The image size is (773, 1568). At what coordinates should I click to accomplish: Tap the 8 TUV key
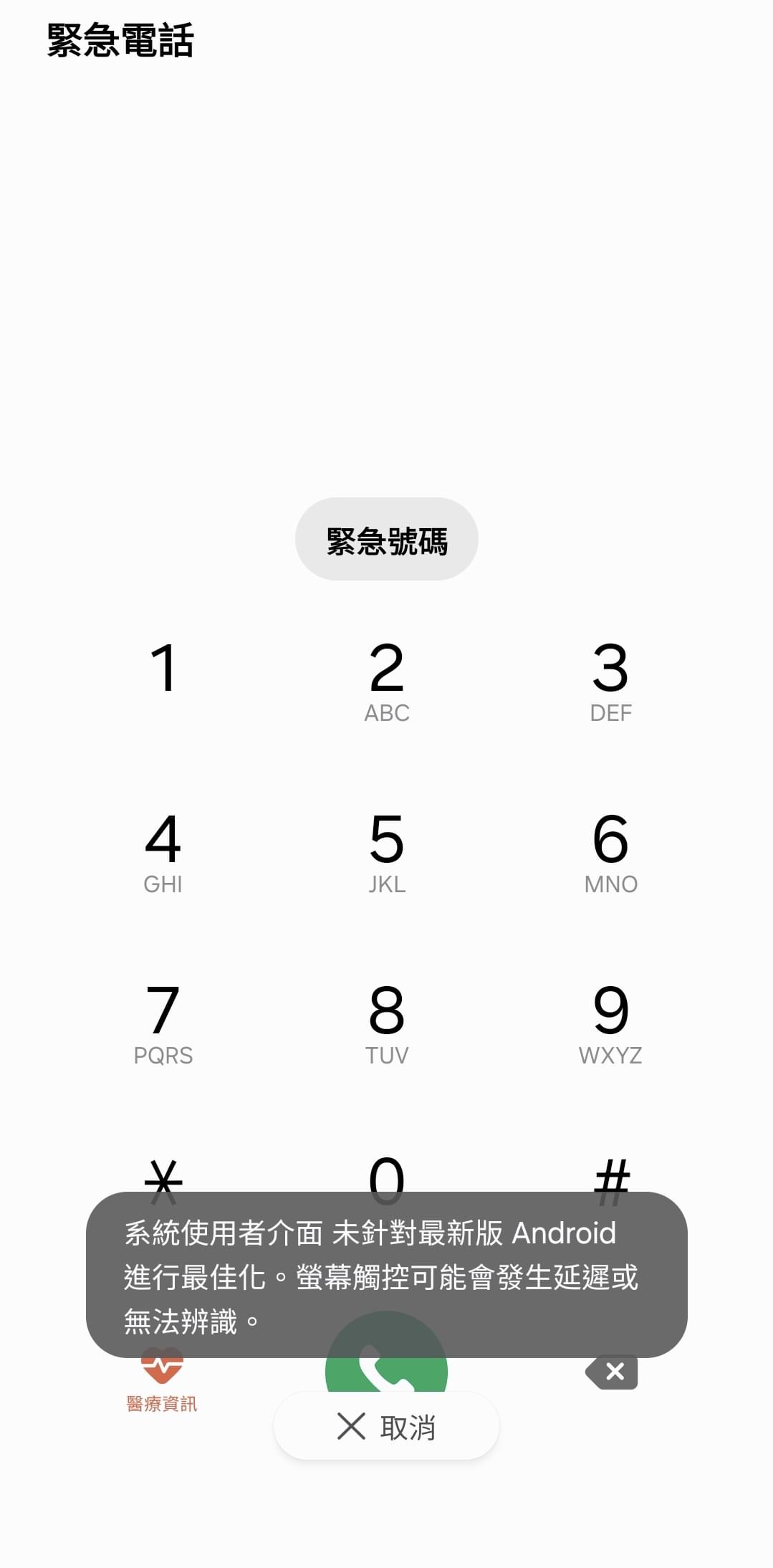pyautogui.click(x=386, y=1022)
